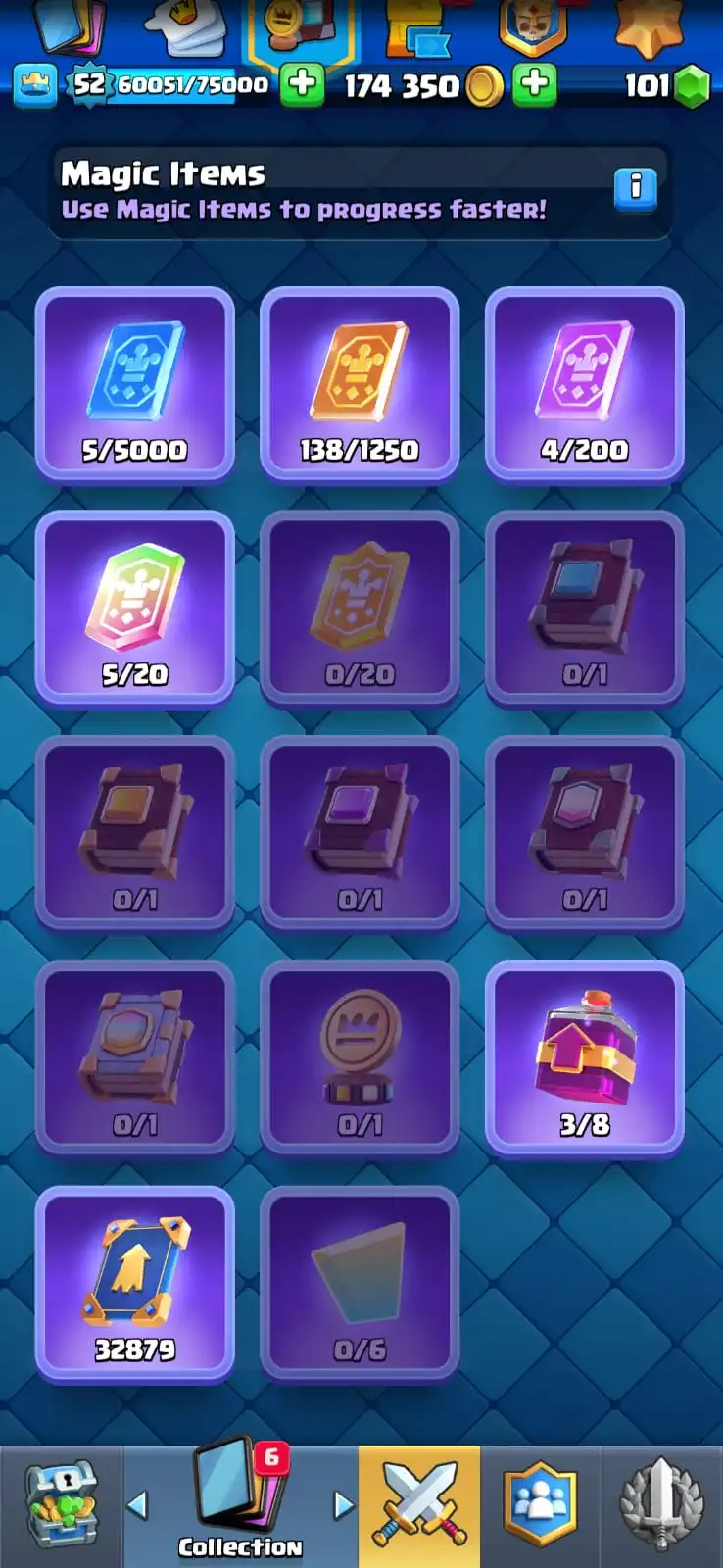Open the magic coin item 0/1

(360, 1058)
